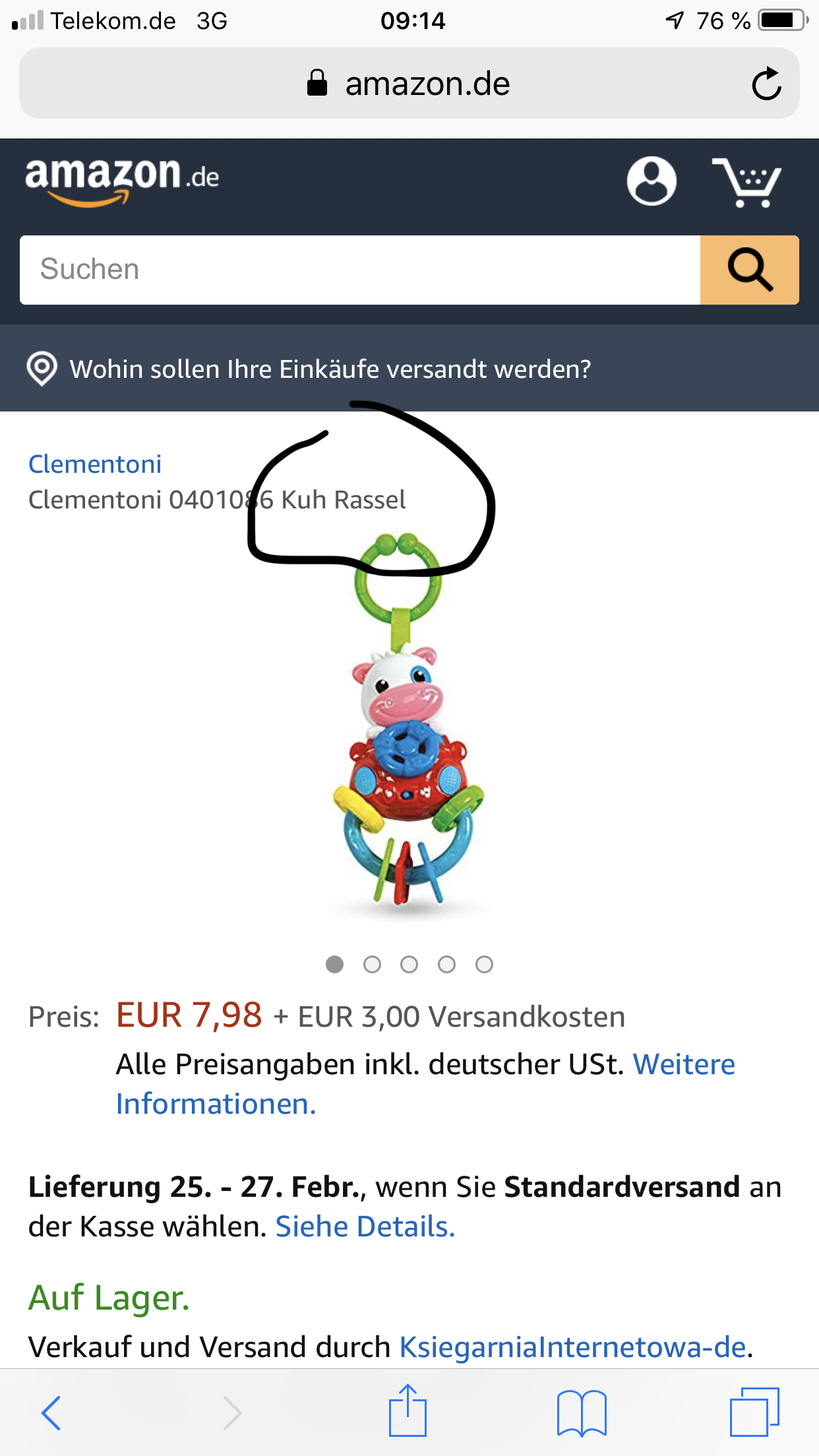Open the Clementoni brand link
This screenshot has height=1456, width=819.
click(x=95, y=464)
